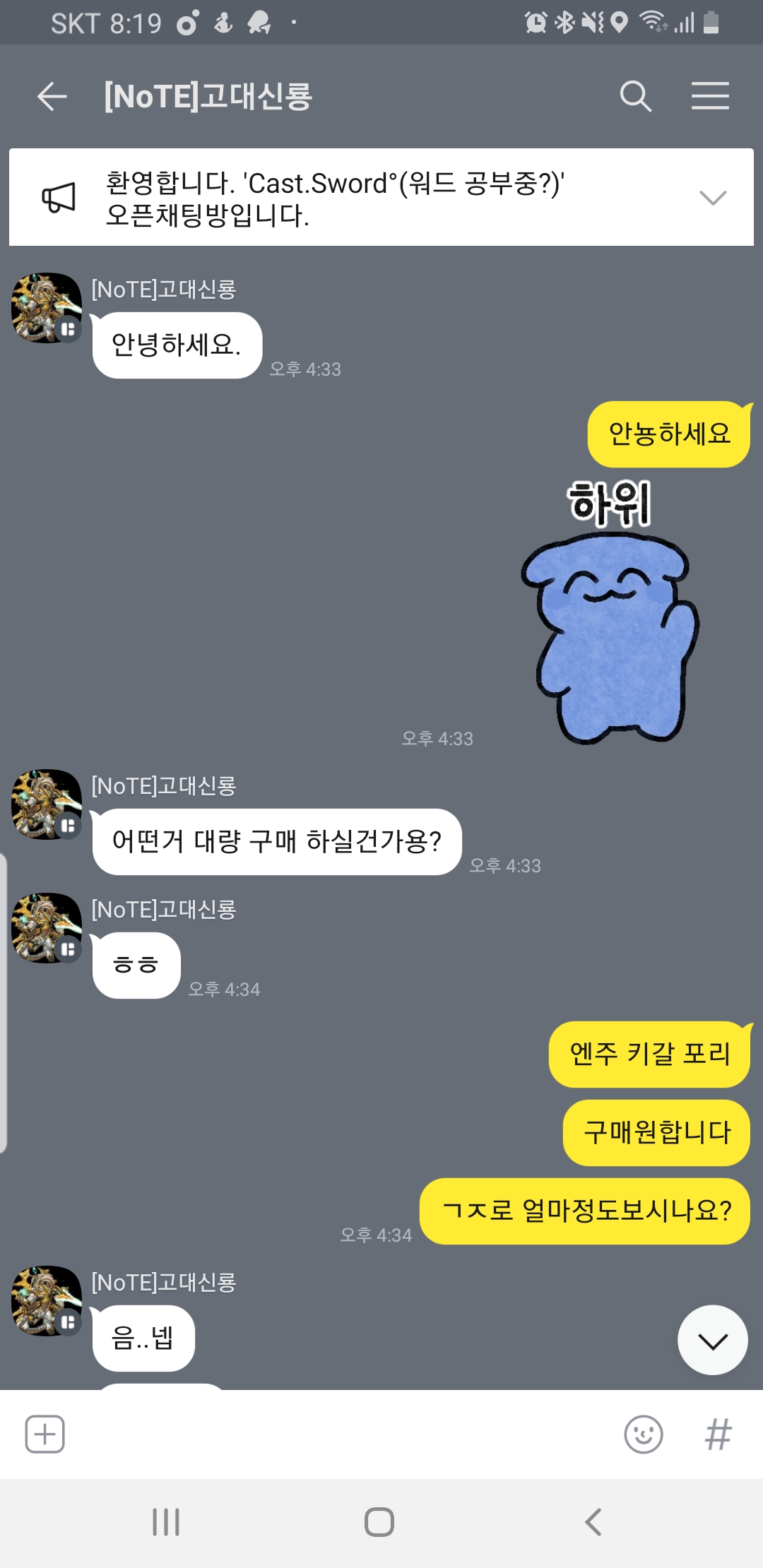Search within this chat
This screenshot has width=763, height=1568.
coord(635,96)
